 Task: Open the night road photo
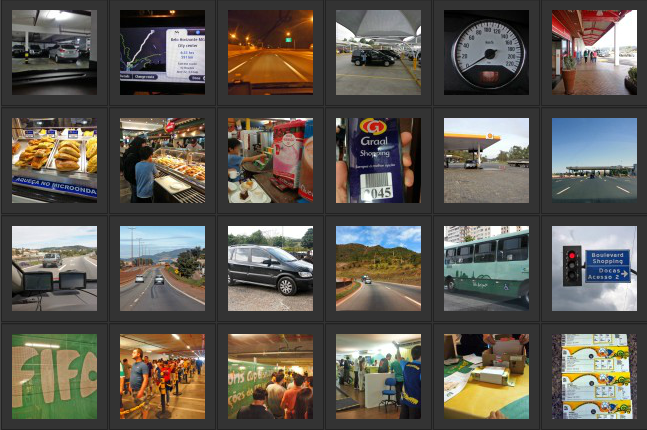[x=270, y=52]
